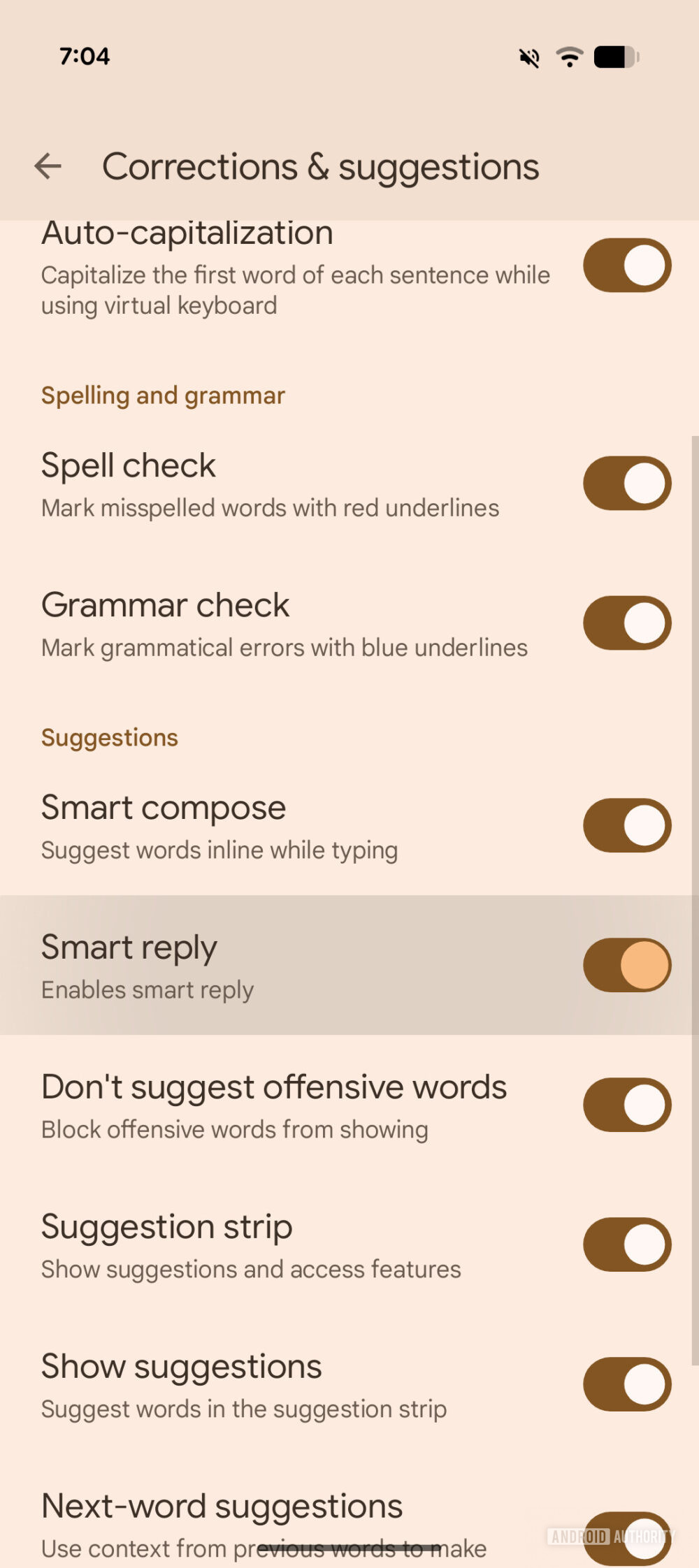Disable Spell check toggle
The image size is (699, 1568).
[x=627, y=483]
